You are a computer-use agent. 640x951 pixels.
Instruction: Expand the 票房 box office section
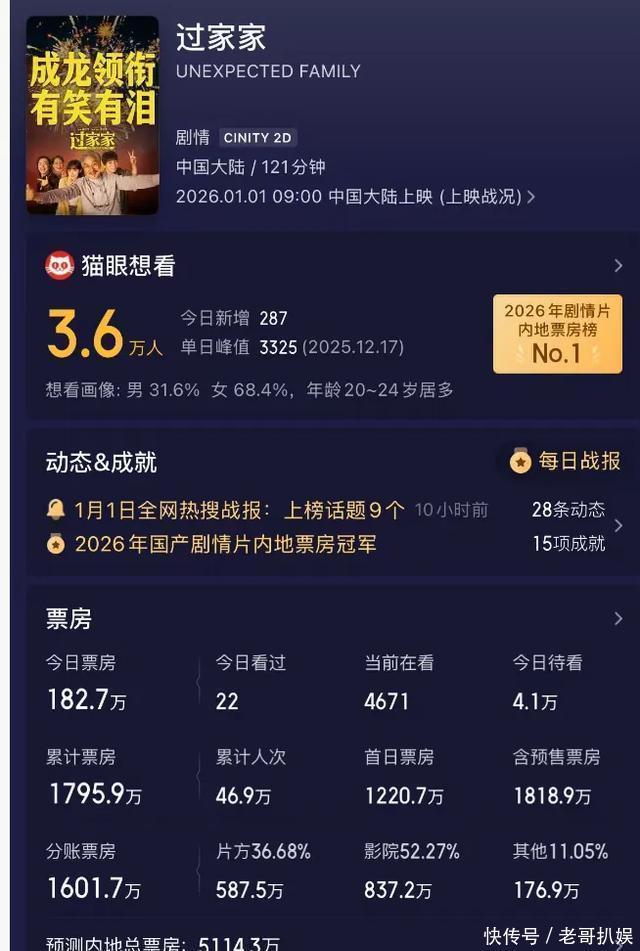(618, 619)
